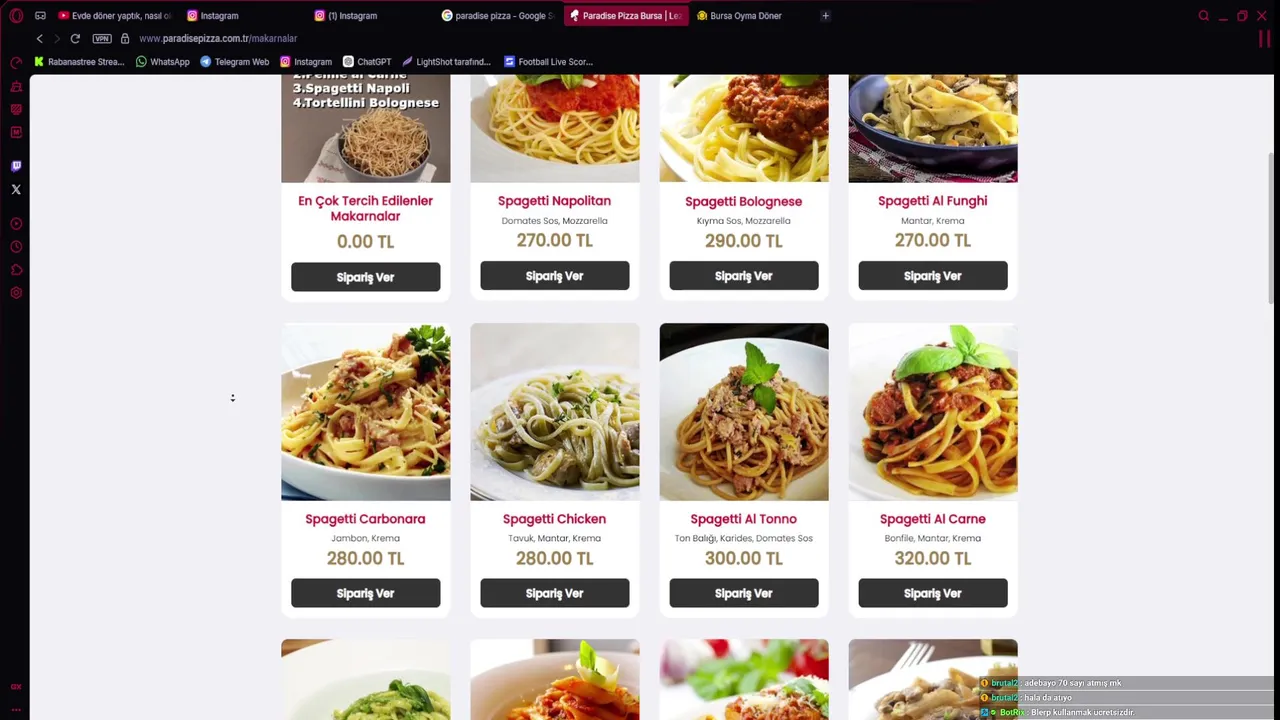This screenshot has height=720, width=1280.
Task: Order Spagetti Carbonara with Sipariş Ver
Action: tap(365, 593)
